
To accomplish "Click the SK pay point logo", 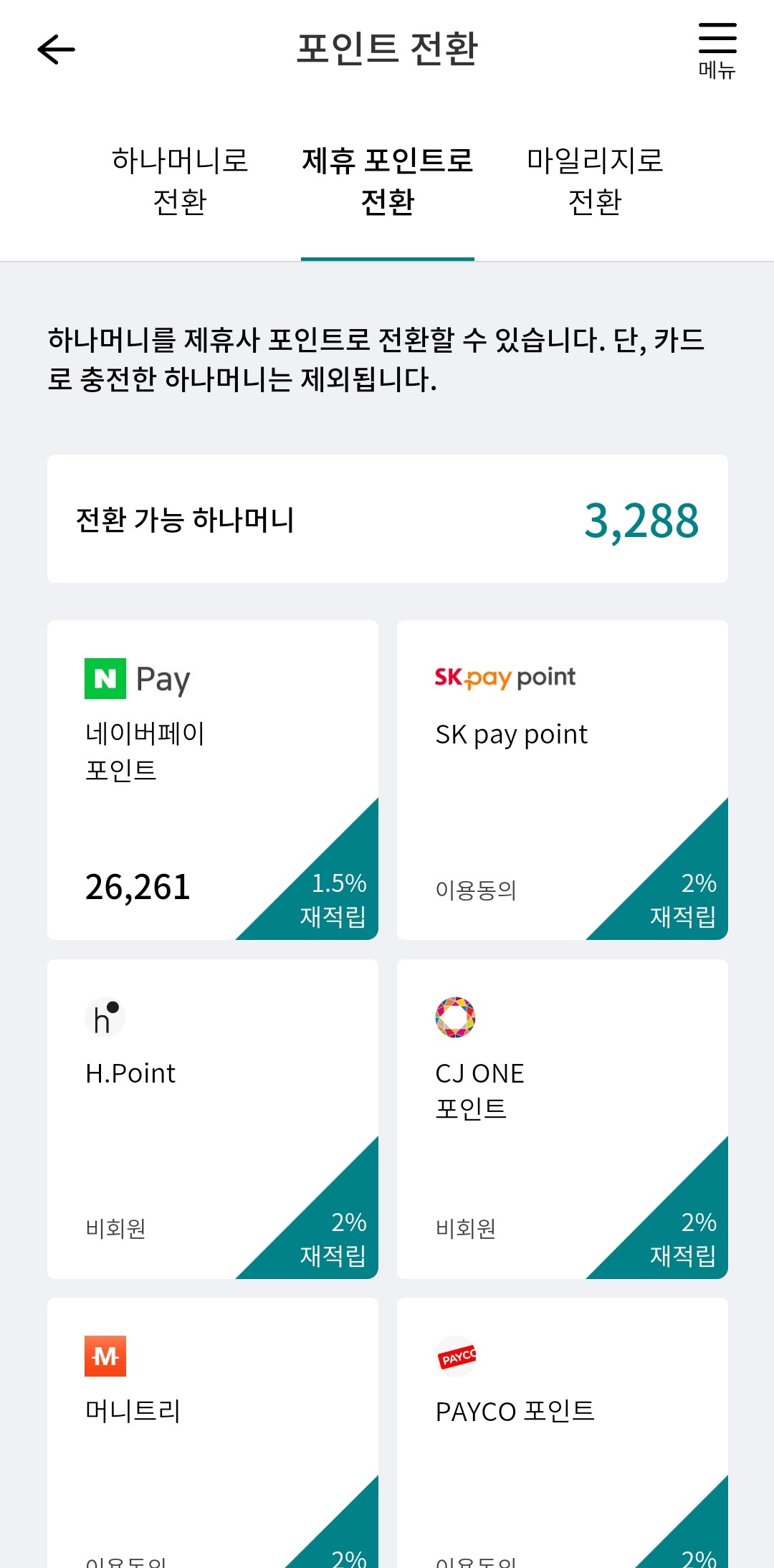I will 503,677.
